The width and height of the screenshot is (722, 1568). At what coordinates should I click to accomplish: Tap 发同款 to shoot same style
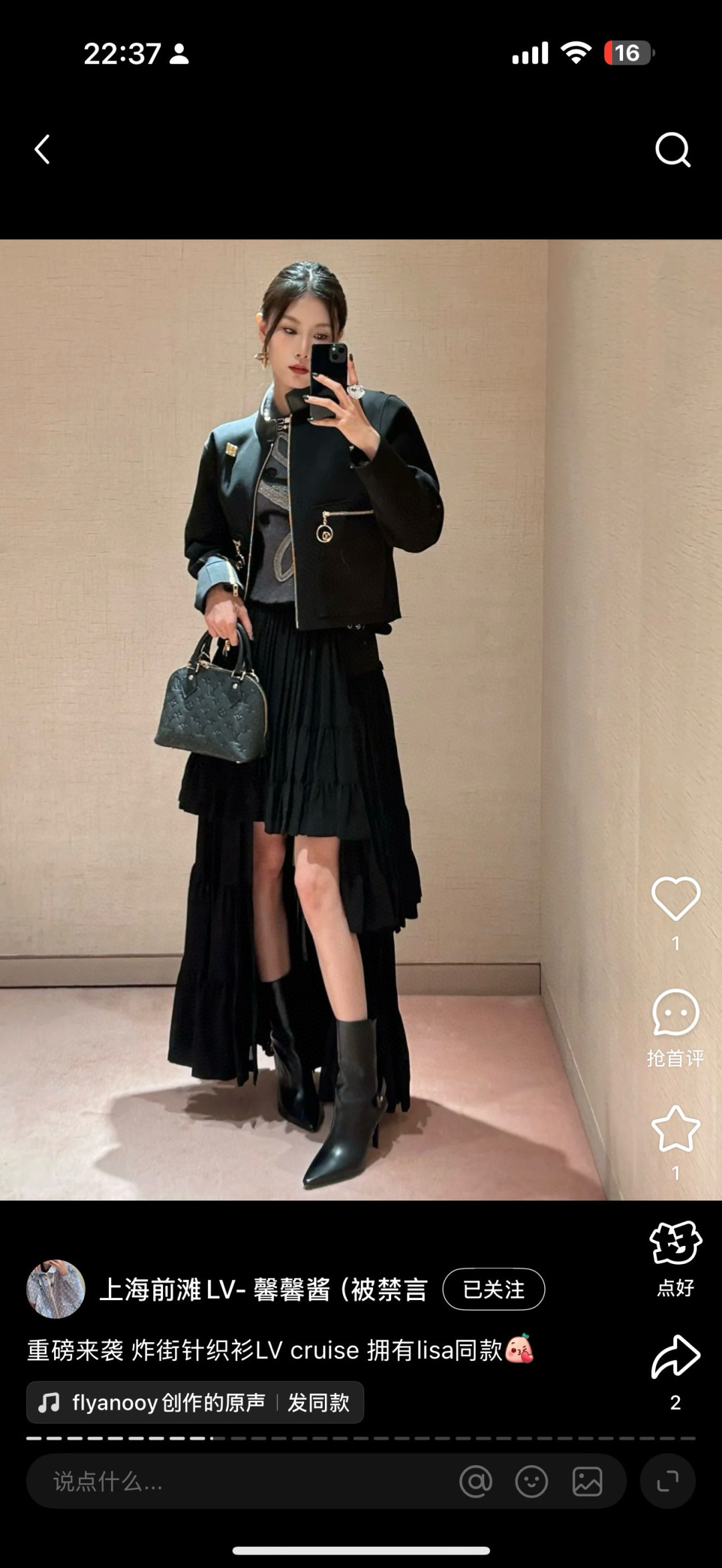point(318,1402)
